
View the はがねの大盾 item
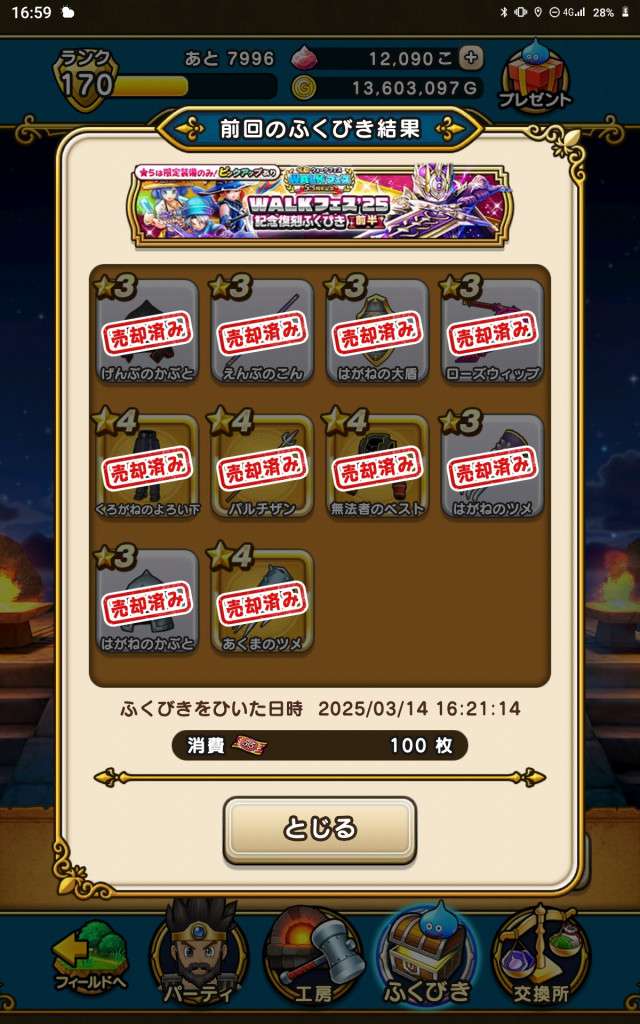point(377,330)
